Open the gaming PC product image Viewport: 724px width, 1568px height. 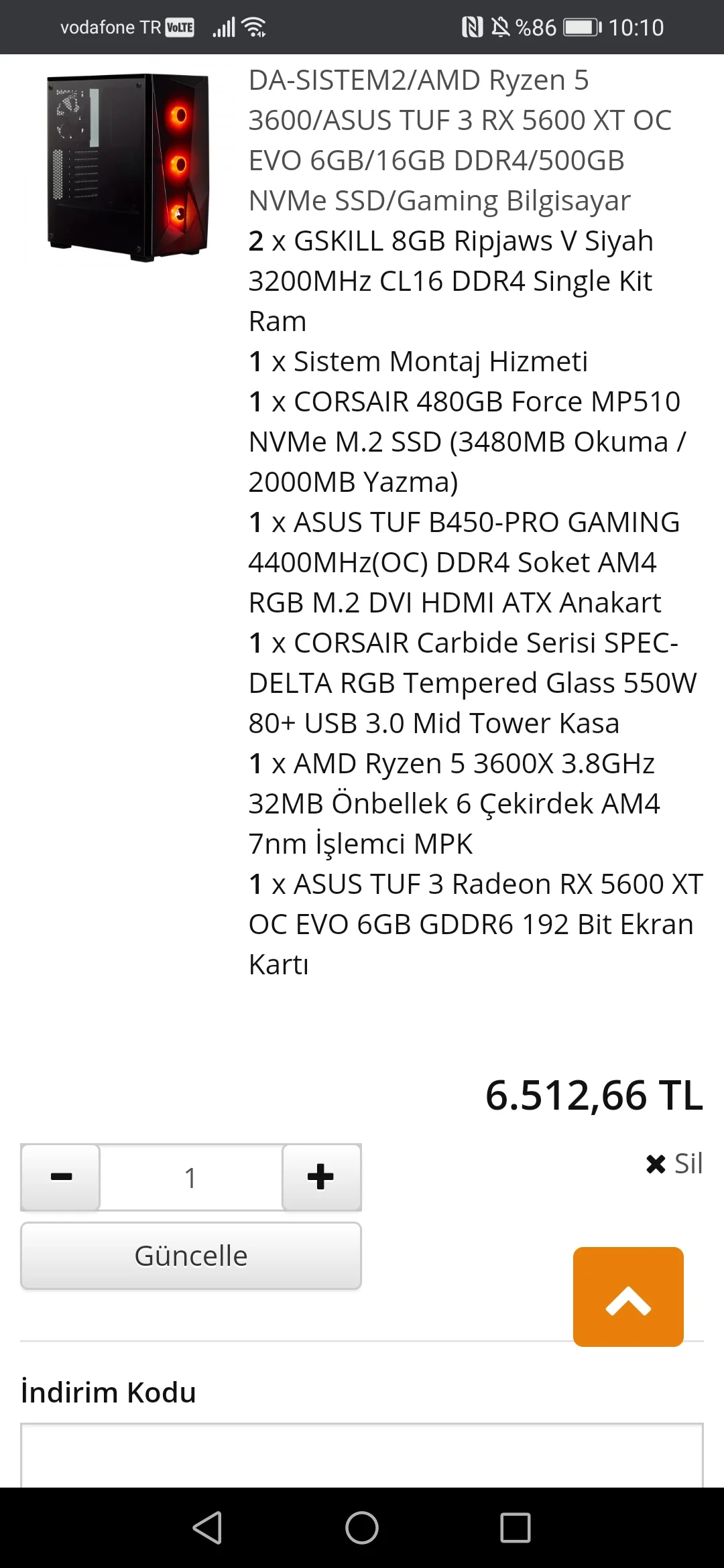(x=127, y=168)
